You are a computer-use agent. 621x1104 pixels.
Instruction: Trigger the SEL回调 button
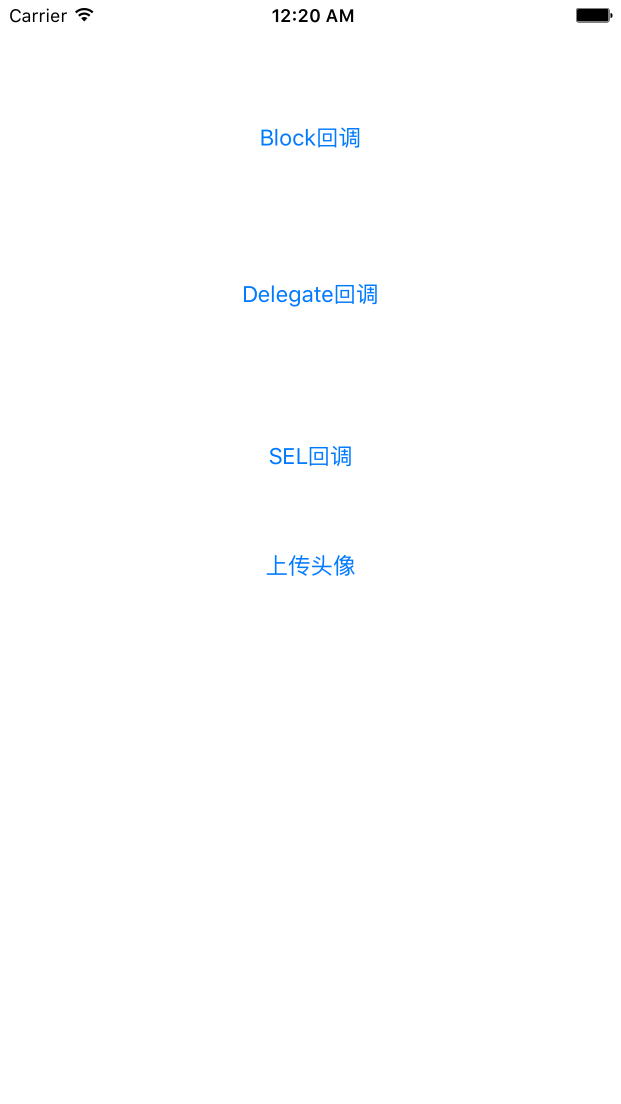pos(310,457)
